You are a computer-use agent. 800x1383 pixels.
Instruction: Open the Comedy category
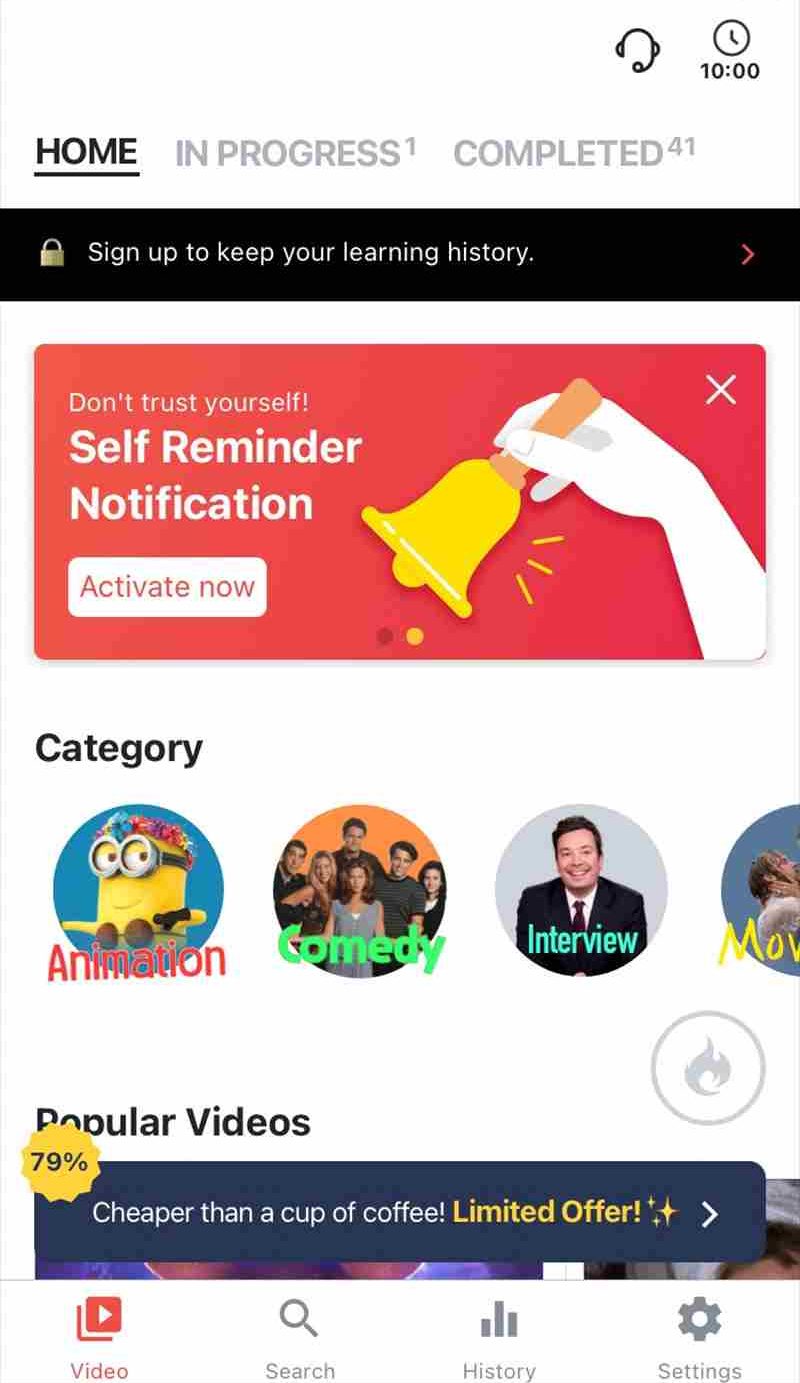[359, 891]
